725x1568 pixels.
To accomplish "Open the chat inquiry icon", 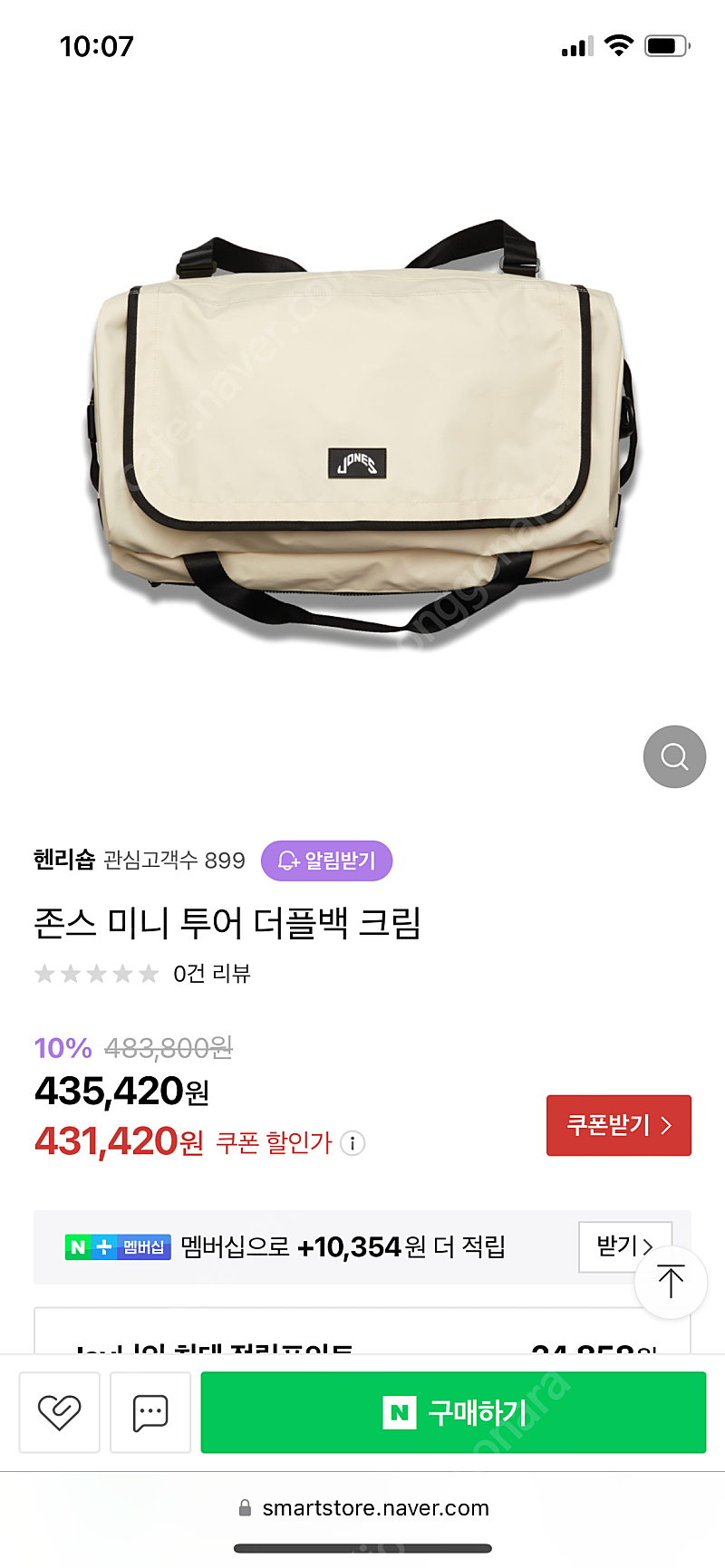I will click(x=150, y=1412).
